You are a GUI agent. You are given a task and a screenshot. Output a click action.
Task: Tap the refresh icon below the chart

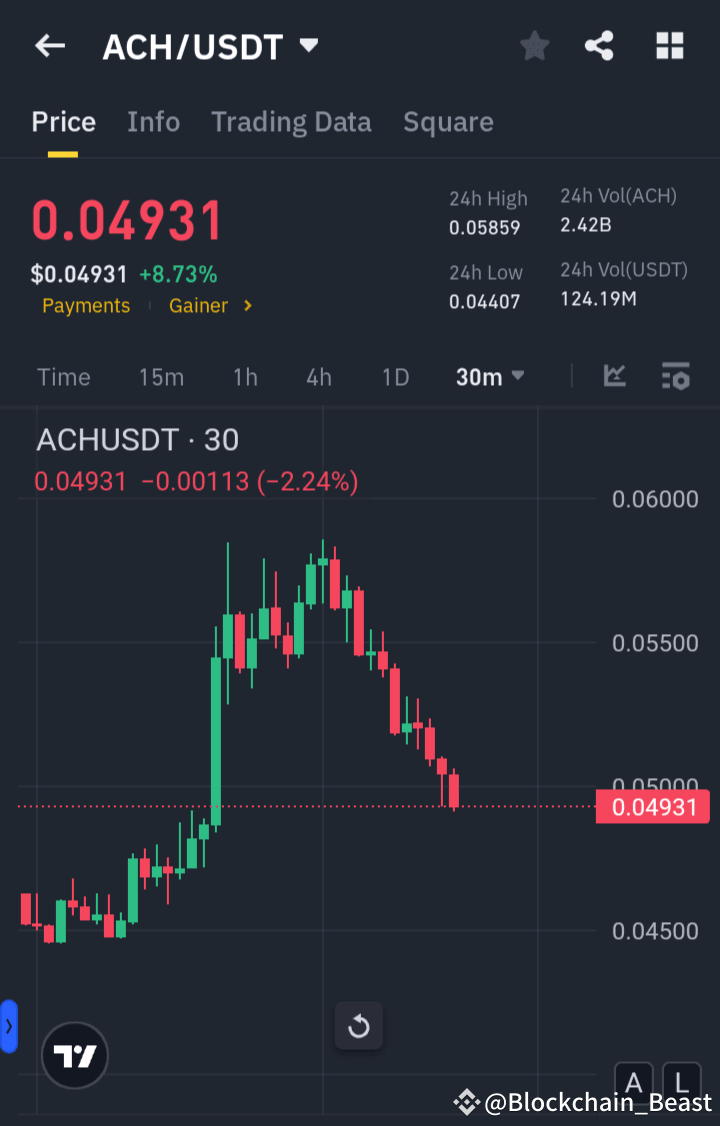point(358,1026)
